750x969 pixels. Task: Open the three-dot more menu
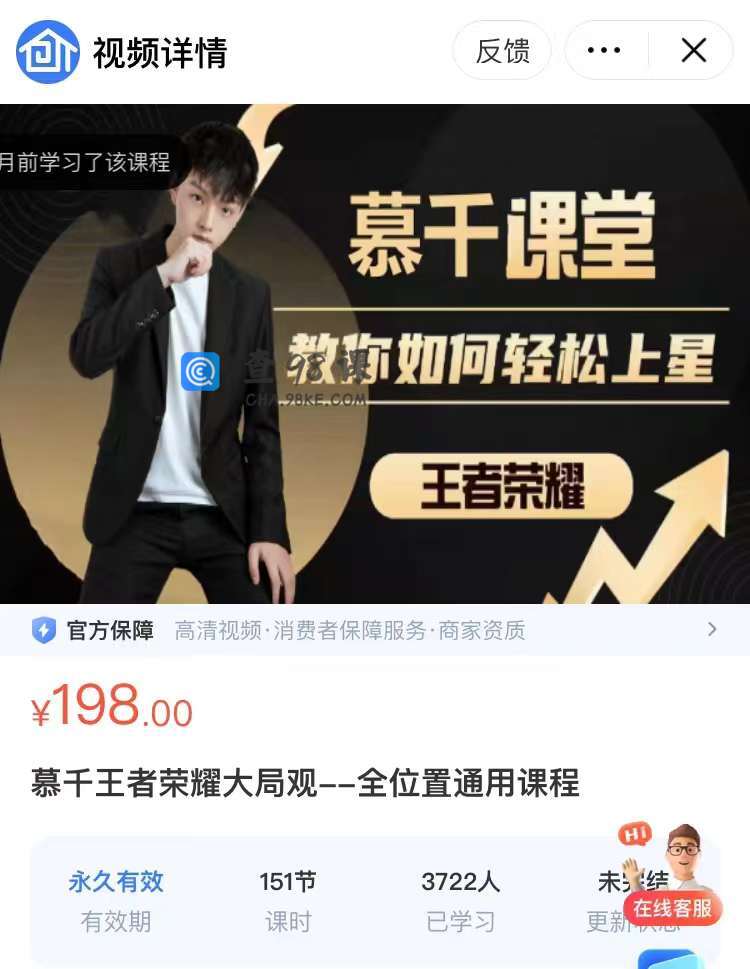tap(604, 50)
